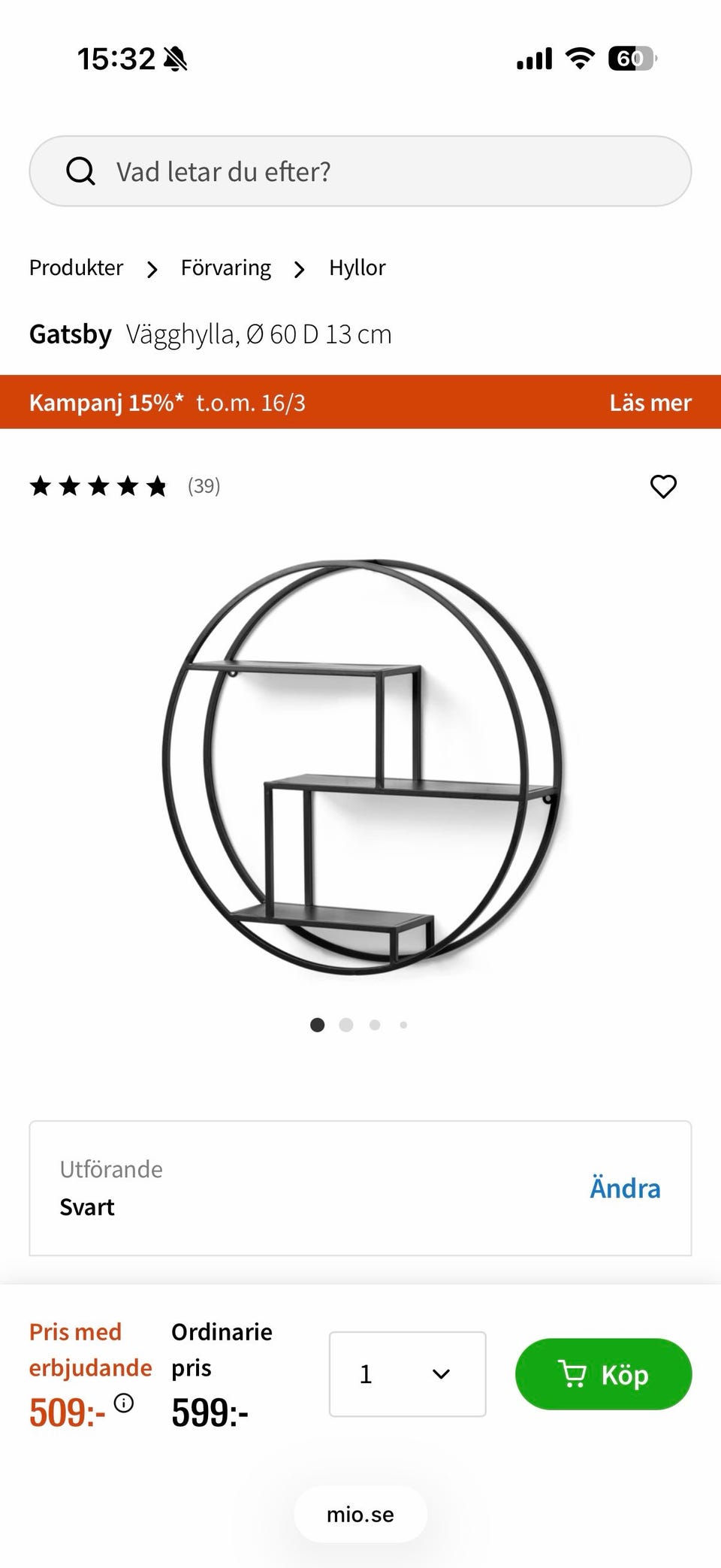Open the Hyllor breadcrumb link
The height and width of the screenshot is (1568, 721).
tap(357, 268)
